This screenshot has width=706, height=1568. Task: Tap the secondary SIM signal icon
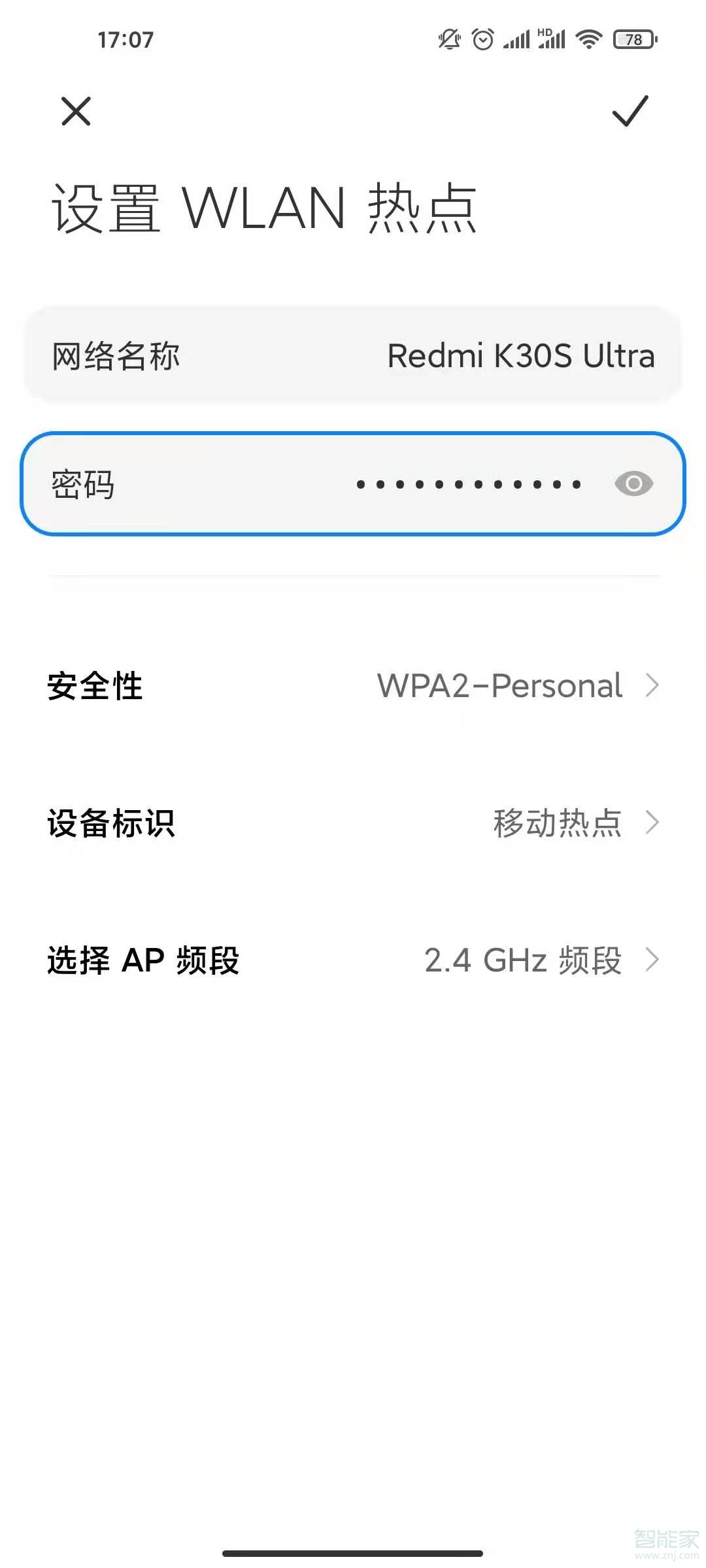pyautogui.click(x=553, y=41)
